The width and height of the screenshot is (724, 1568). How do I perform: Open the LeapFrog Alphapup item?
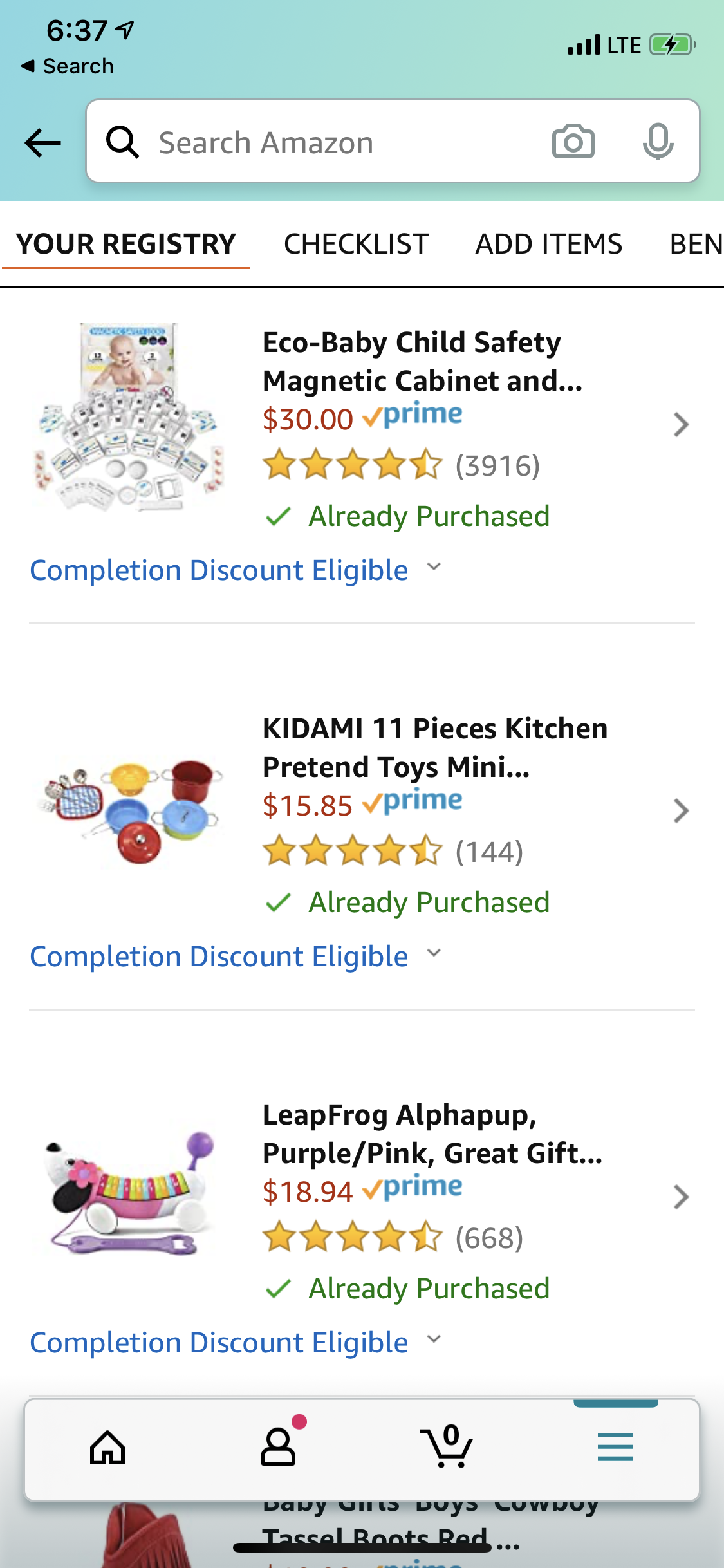431,1134
